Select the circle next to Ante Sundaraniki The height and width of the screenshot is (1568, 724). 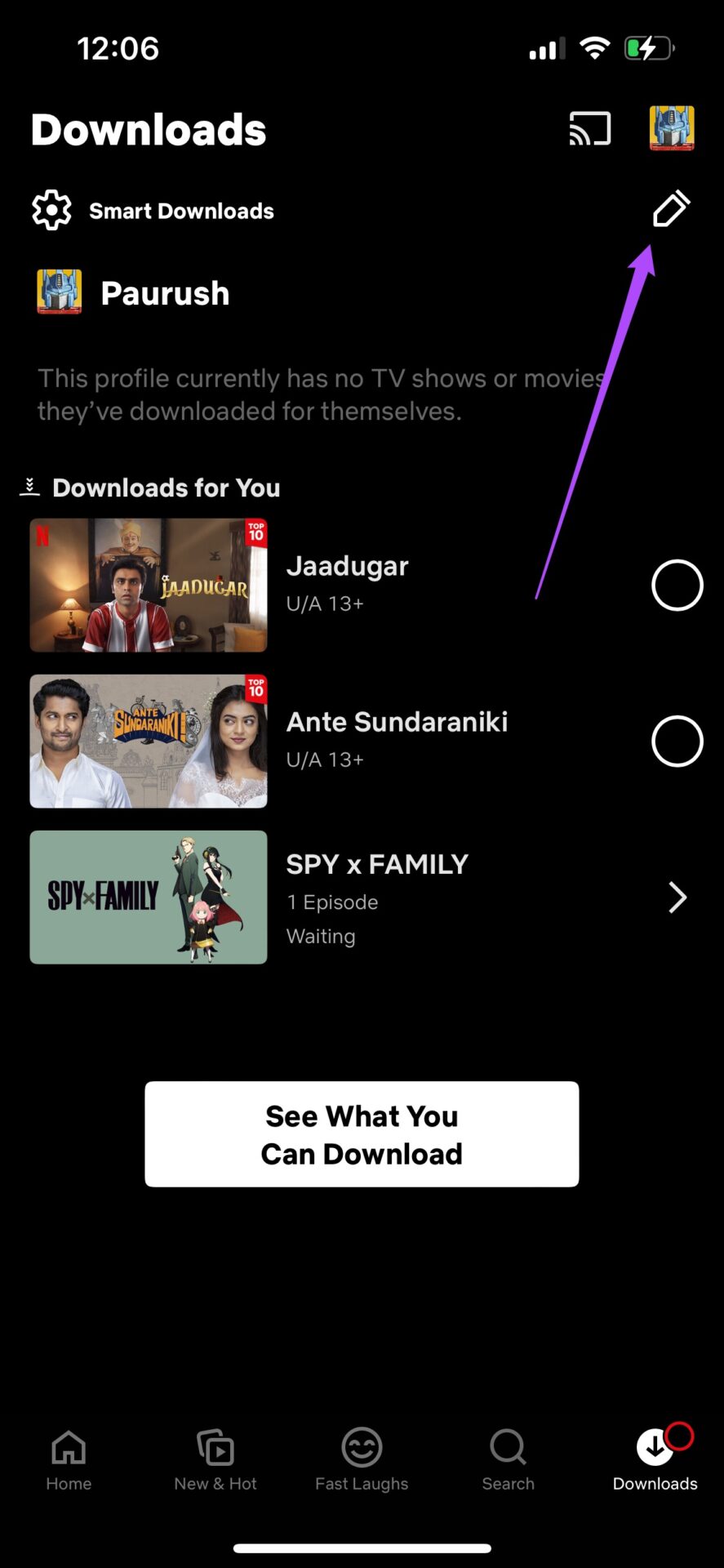[x=677, y=741]
